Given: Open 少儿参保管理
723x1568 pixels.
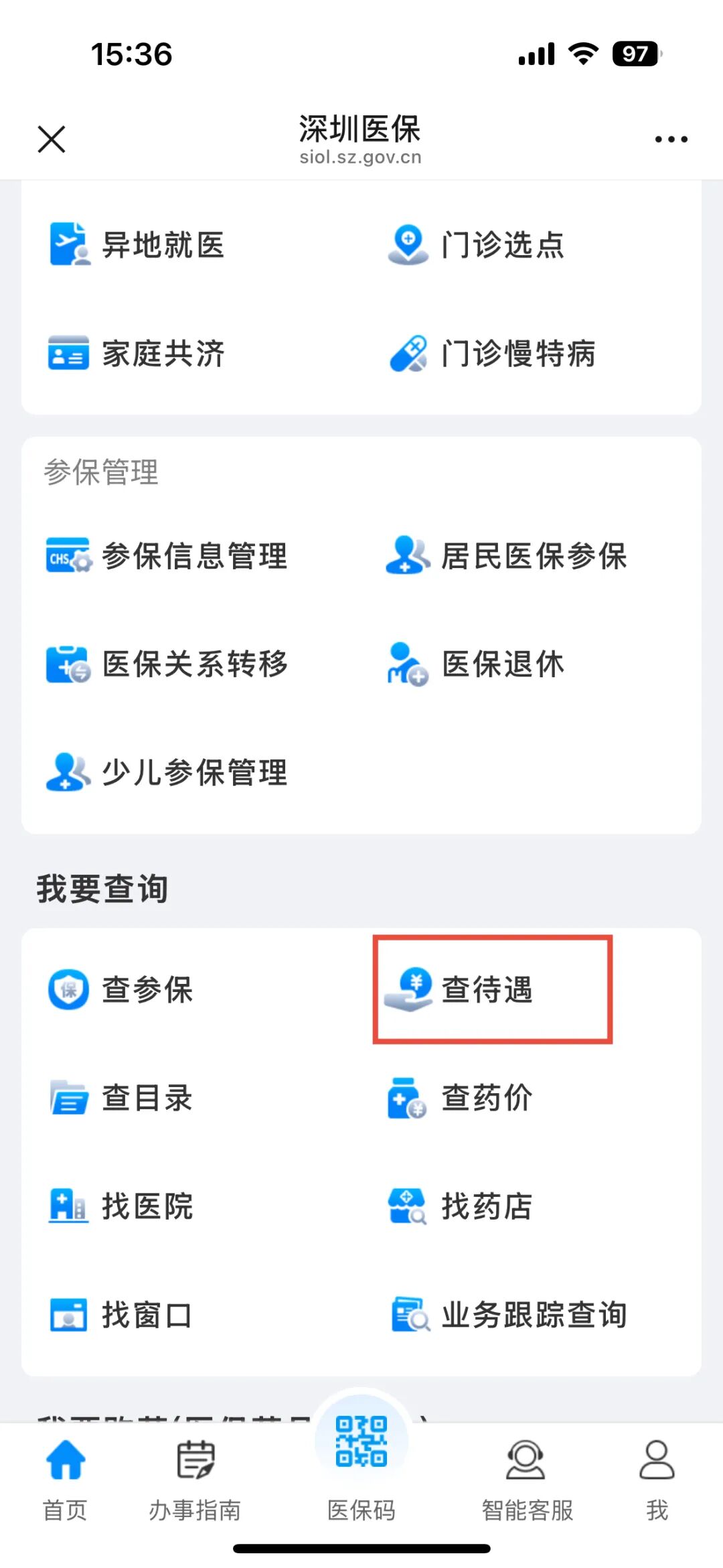Looking at the screenshot, I should click(167, 773).
